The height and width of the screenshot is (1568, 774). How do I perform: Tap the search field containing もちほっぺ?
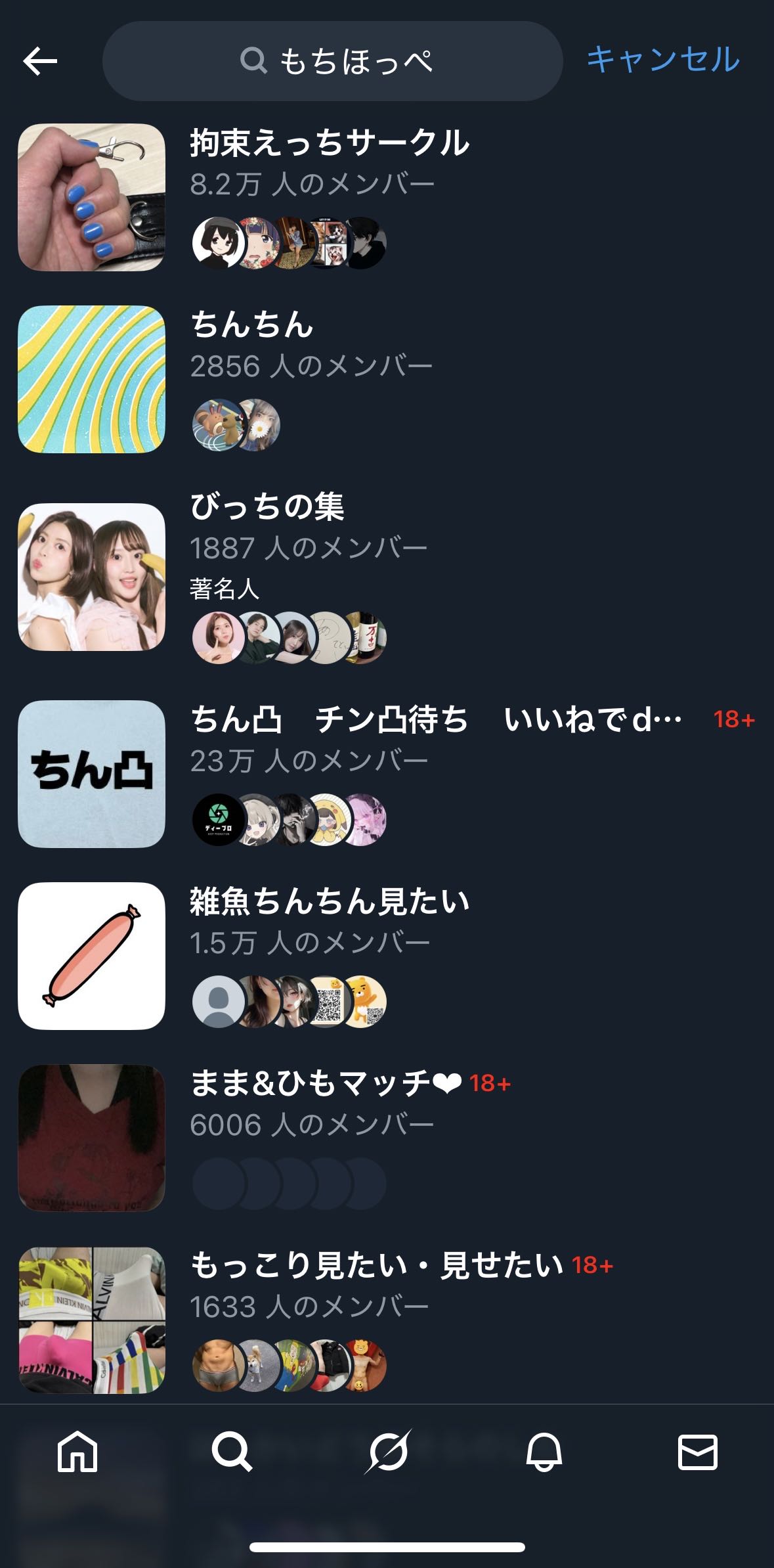click(333, 61)
